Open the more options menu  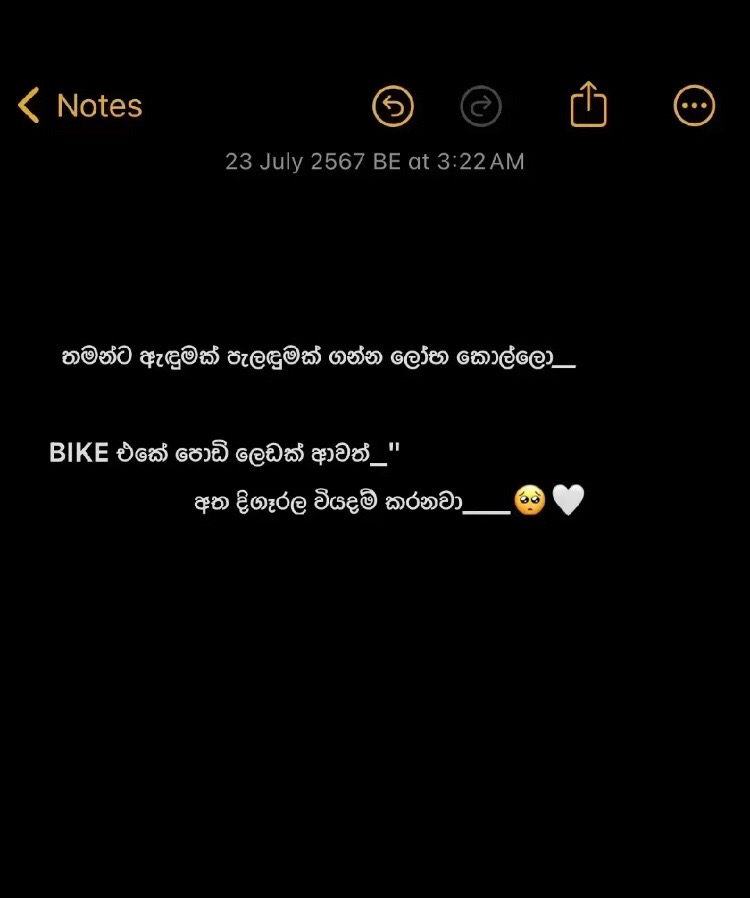694,106
